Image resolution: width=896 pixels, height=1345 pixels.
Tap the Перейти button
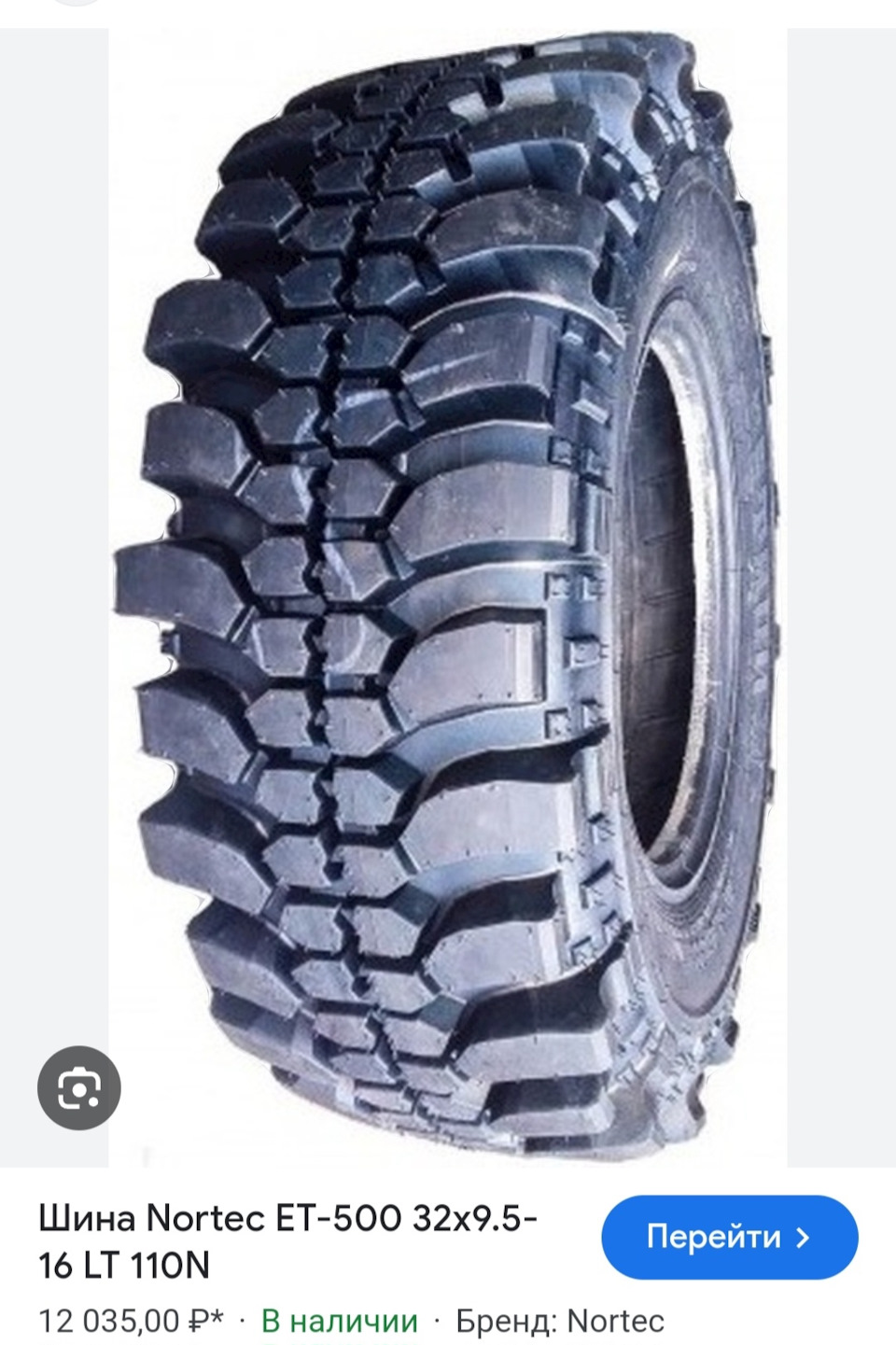click(729, 1237)
